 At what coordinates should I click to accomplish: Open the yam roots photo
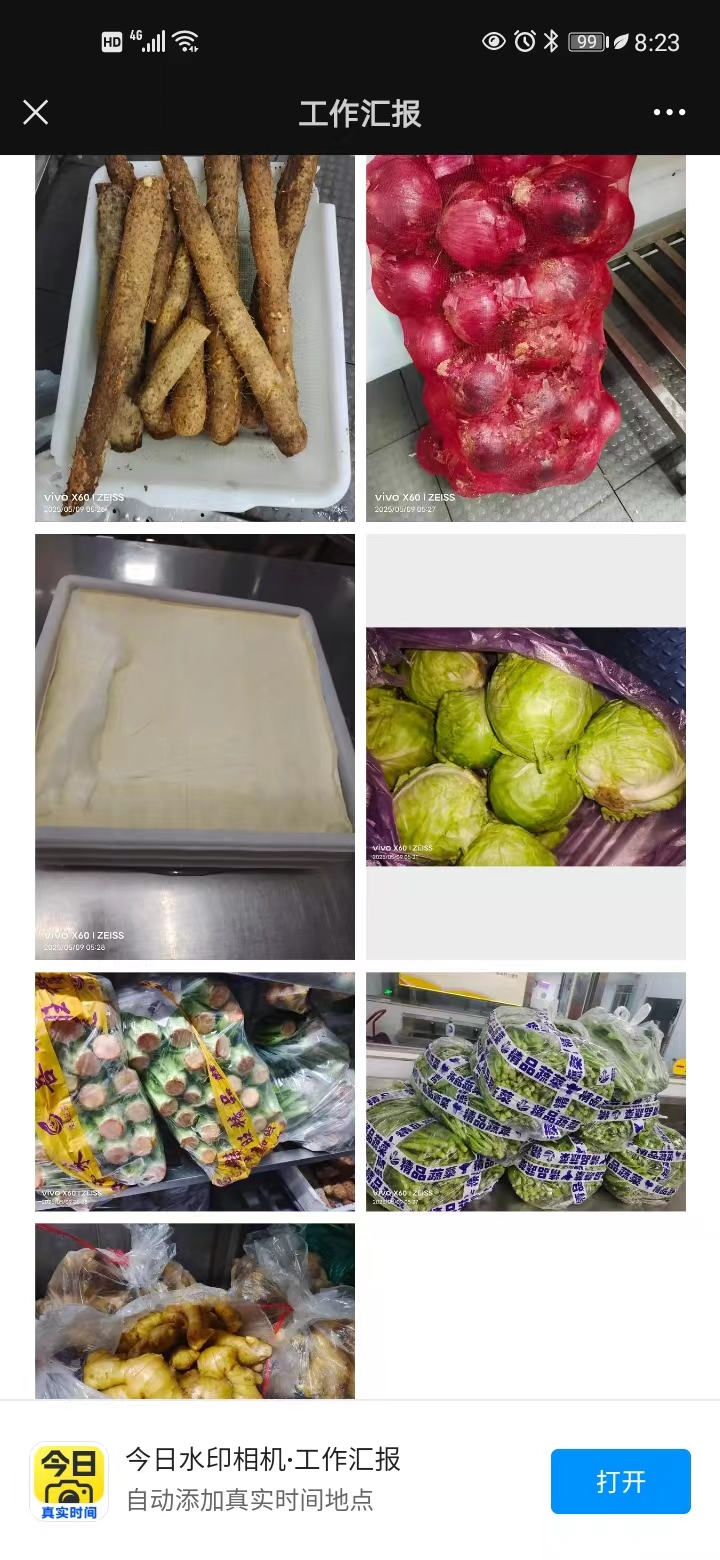pos(195,338)
